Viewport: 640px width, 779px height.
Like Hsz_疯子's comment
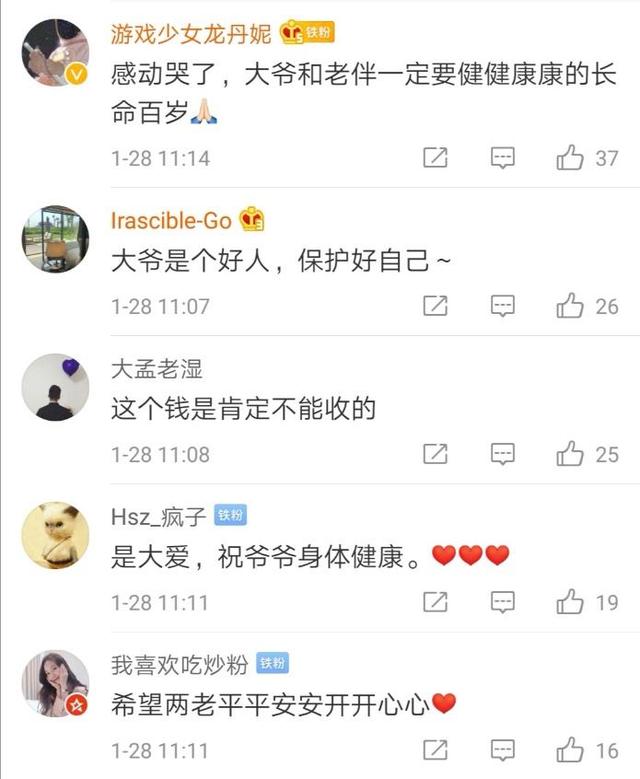pos(571,602)
